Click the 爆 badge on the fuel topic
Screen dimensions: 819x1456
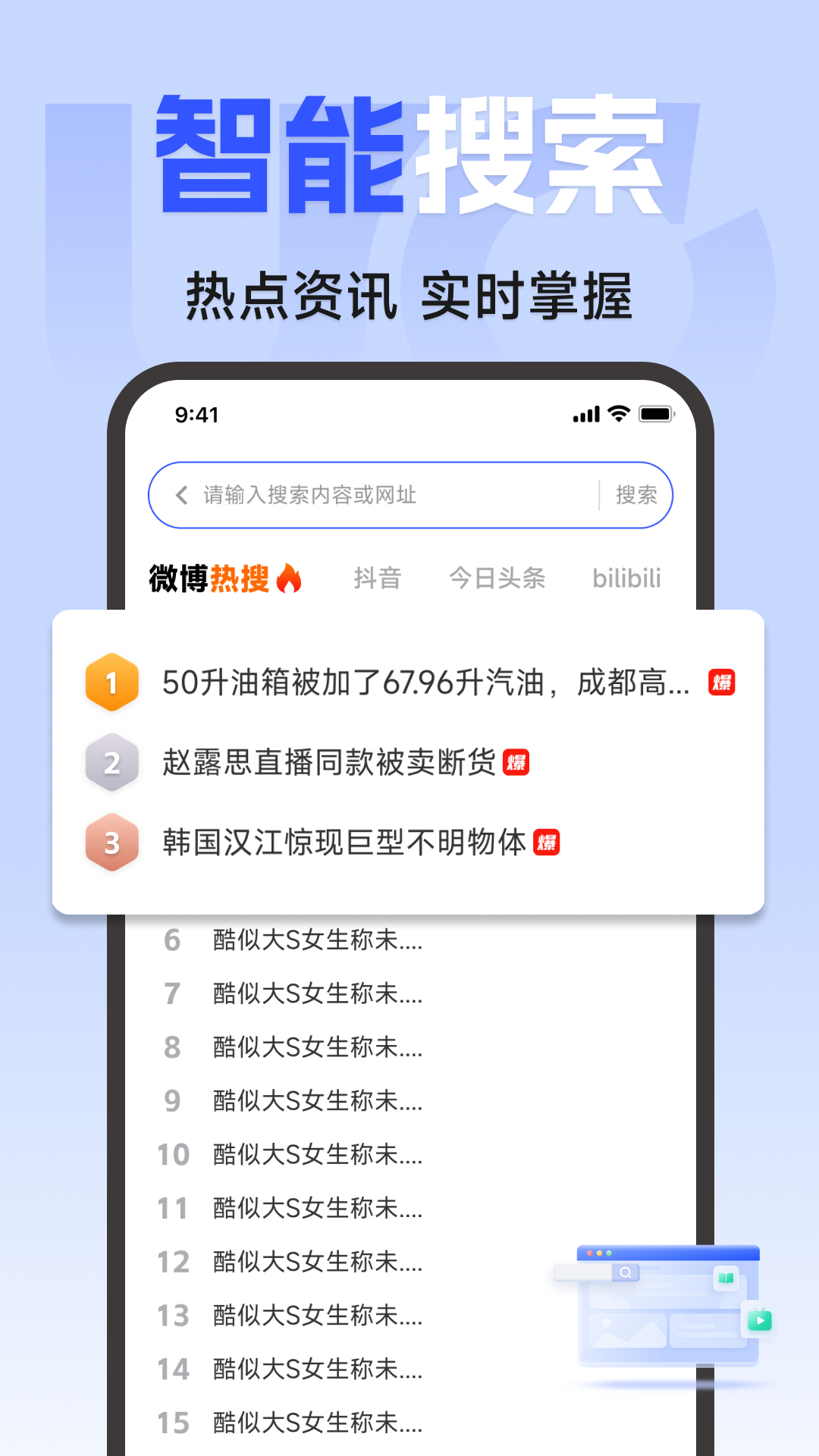point(720,682)
